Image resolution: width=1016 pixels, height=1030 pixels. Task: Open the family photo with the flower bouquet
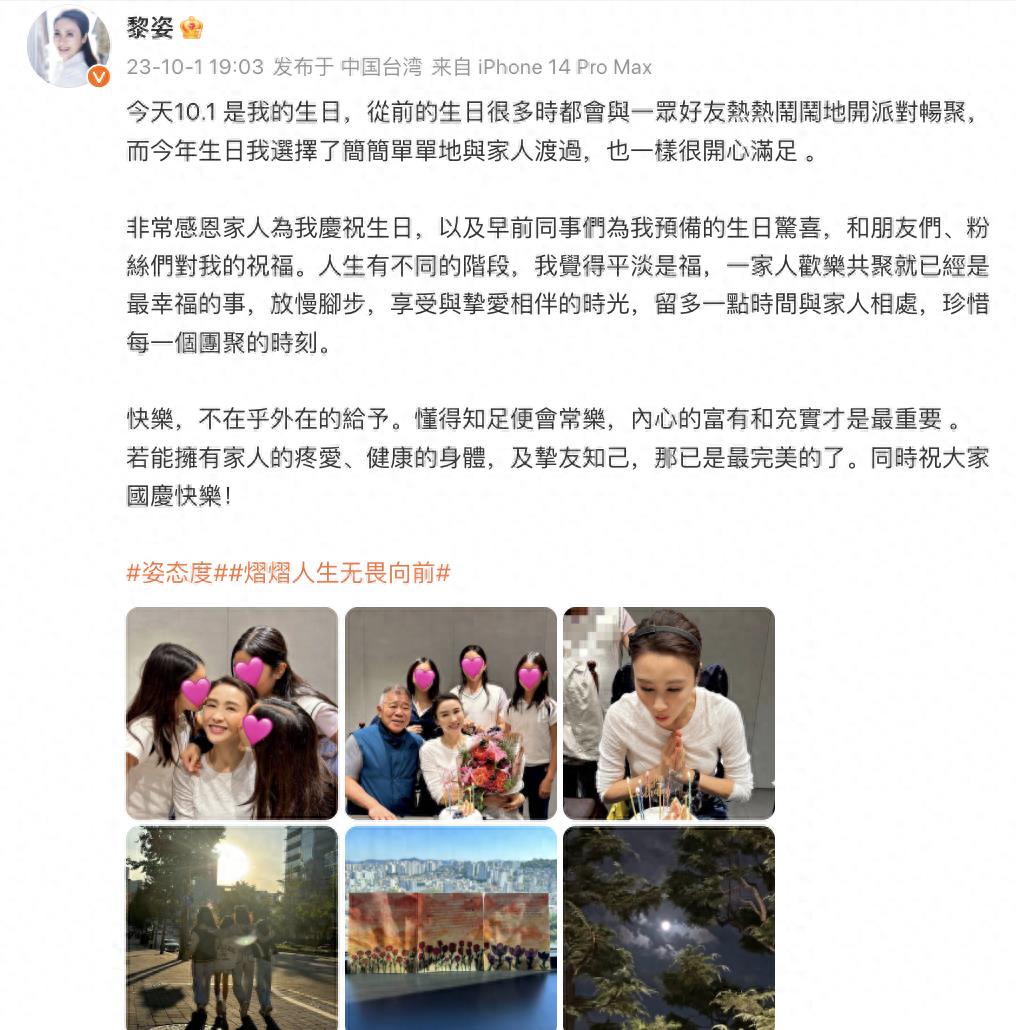point(450,713)
